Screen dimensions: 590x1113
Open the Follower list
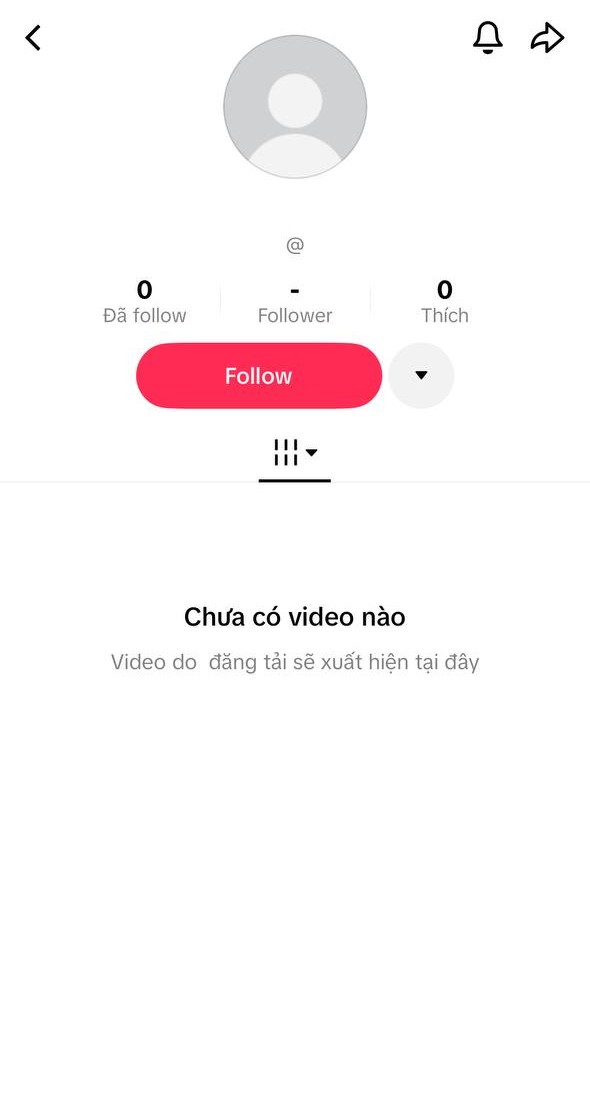coord(295,301)
